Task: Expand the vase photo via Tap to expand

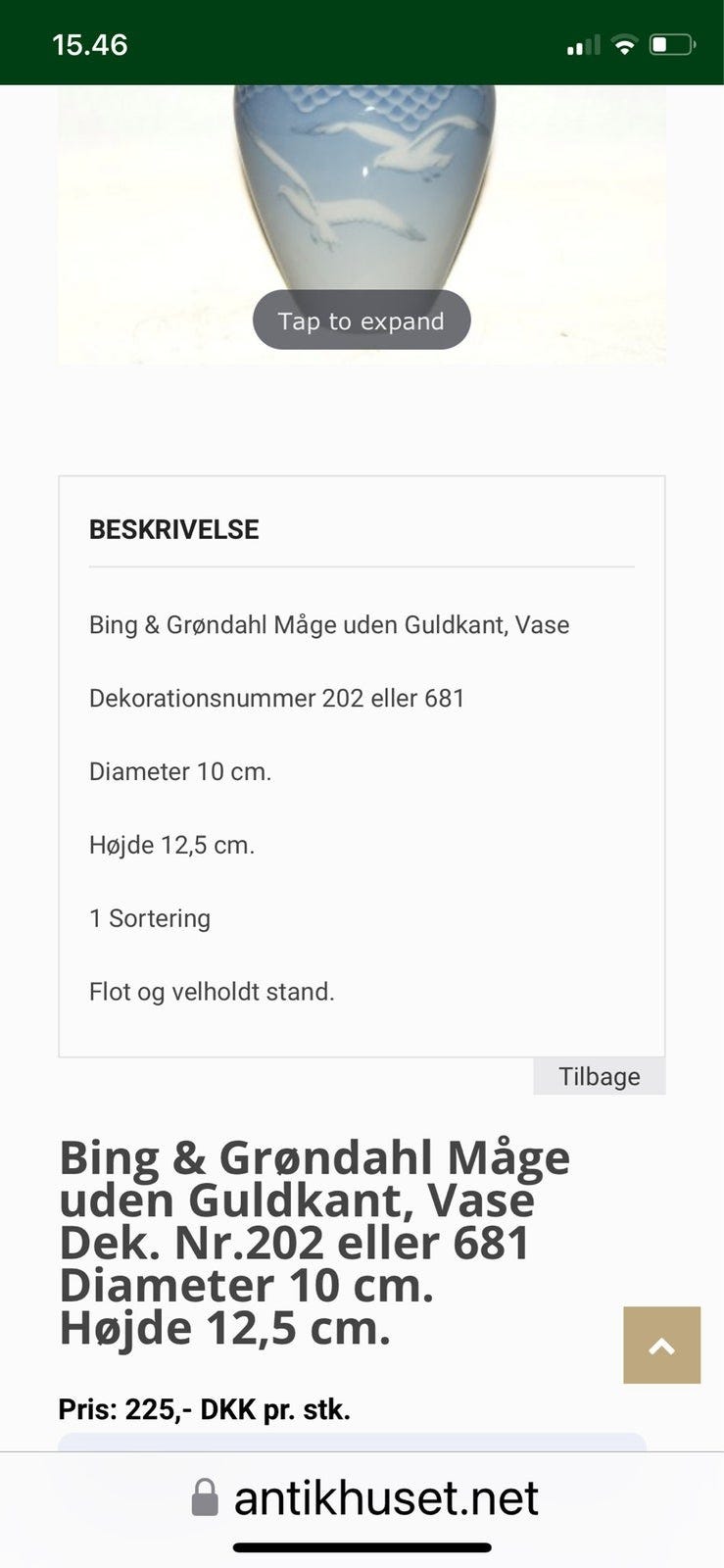Action: [361, 319]
